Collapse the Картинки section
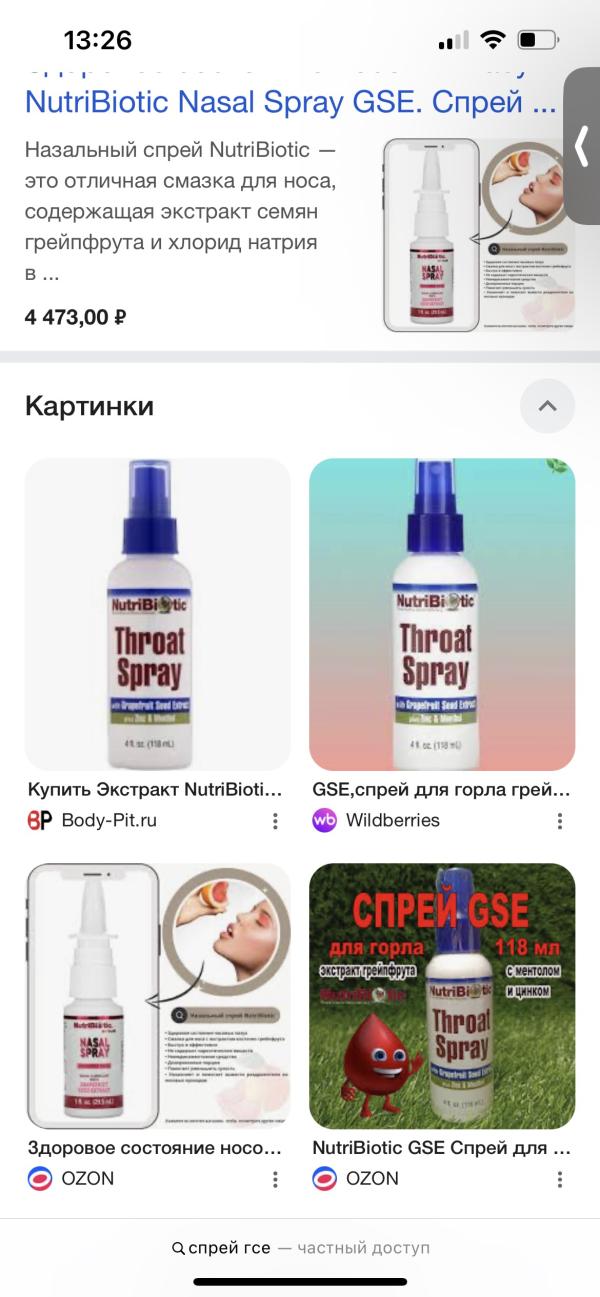Image resolution: width=600 pixels, height=1297 pixels. click(x=547, y=406)
